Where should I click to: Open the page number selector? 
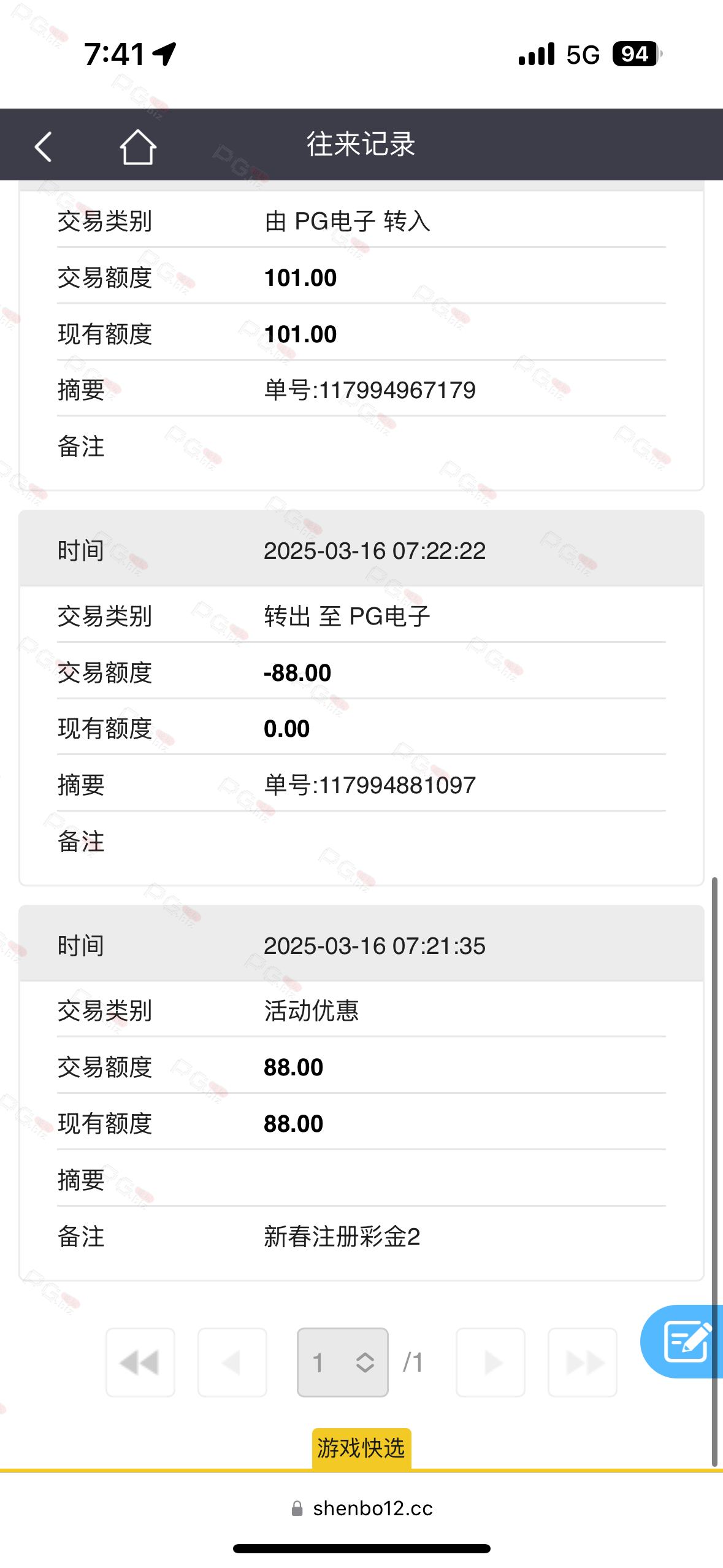pos(343,1362)
